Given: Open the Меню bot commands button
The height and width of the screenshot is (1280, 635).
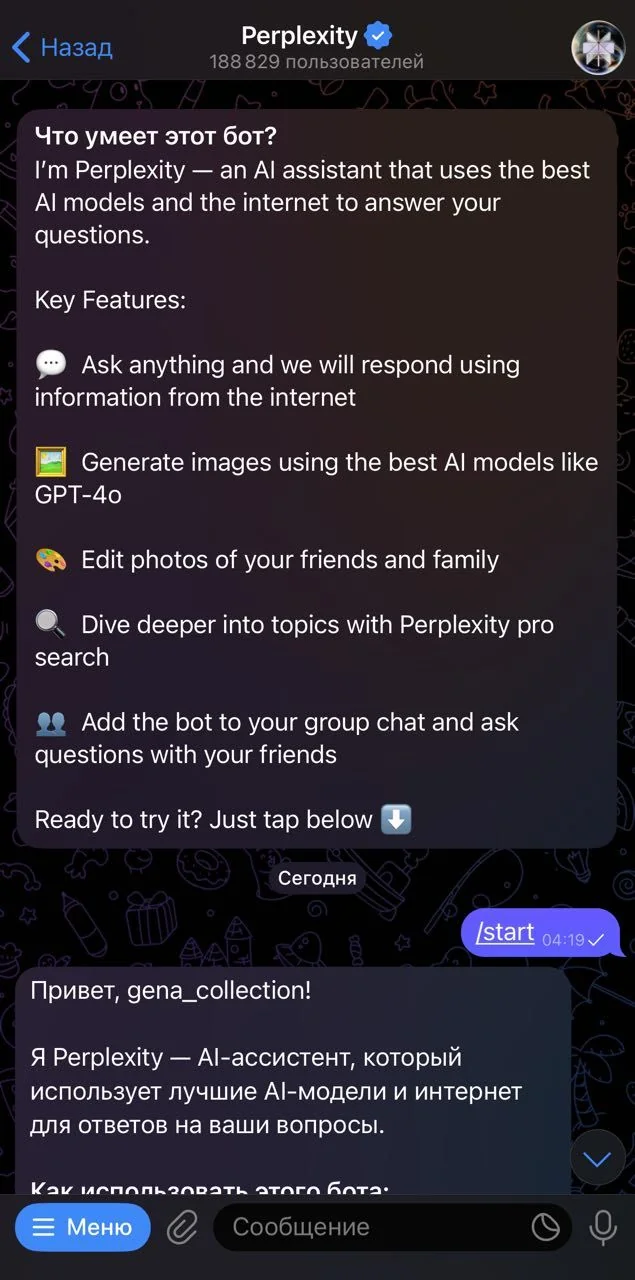Looking at the screenshot, I should click(83, 1227).
